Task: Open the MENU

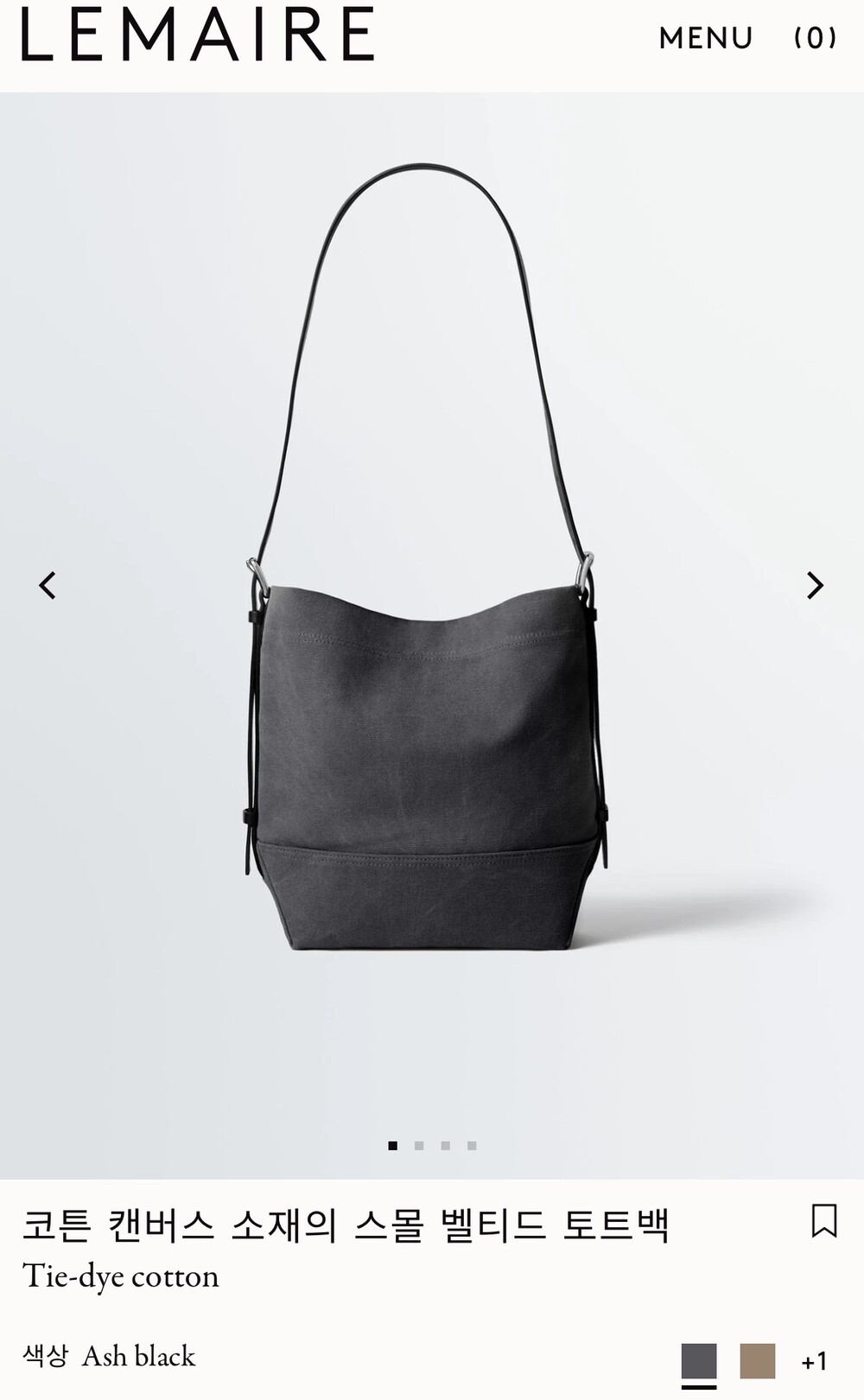Action: tap(706, 38)
